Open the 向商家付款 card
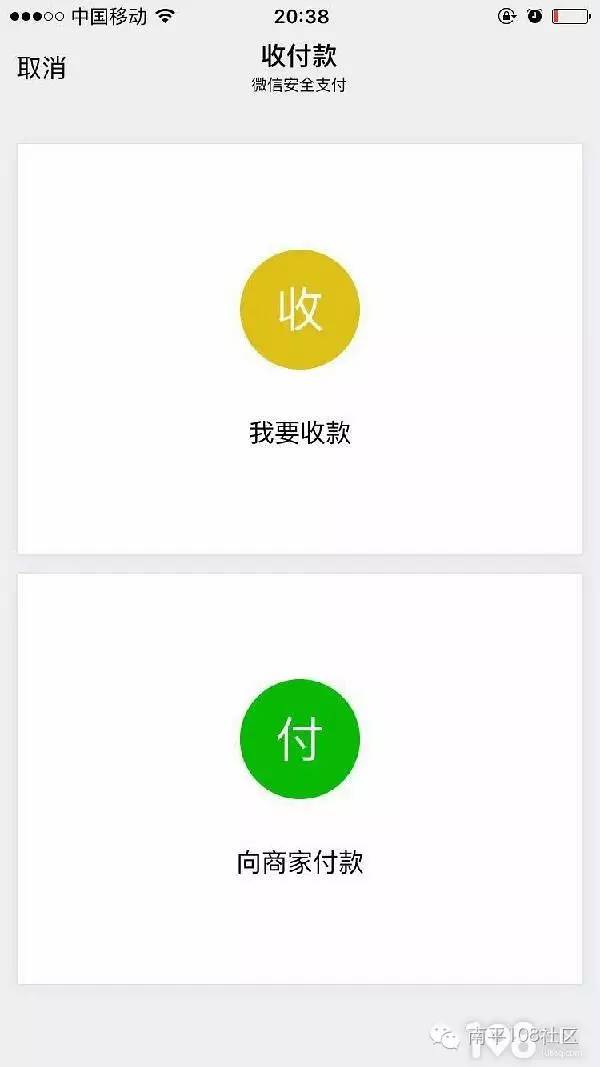 (299, 778)
